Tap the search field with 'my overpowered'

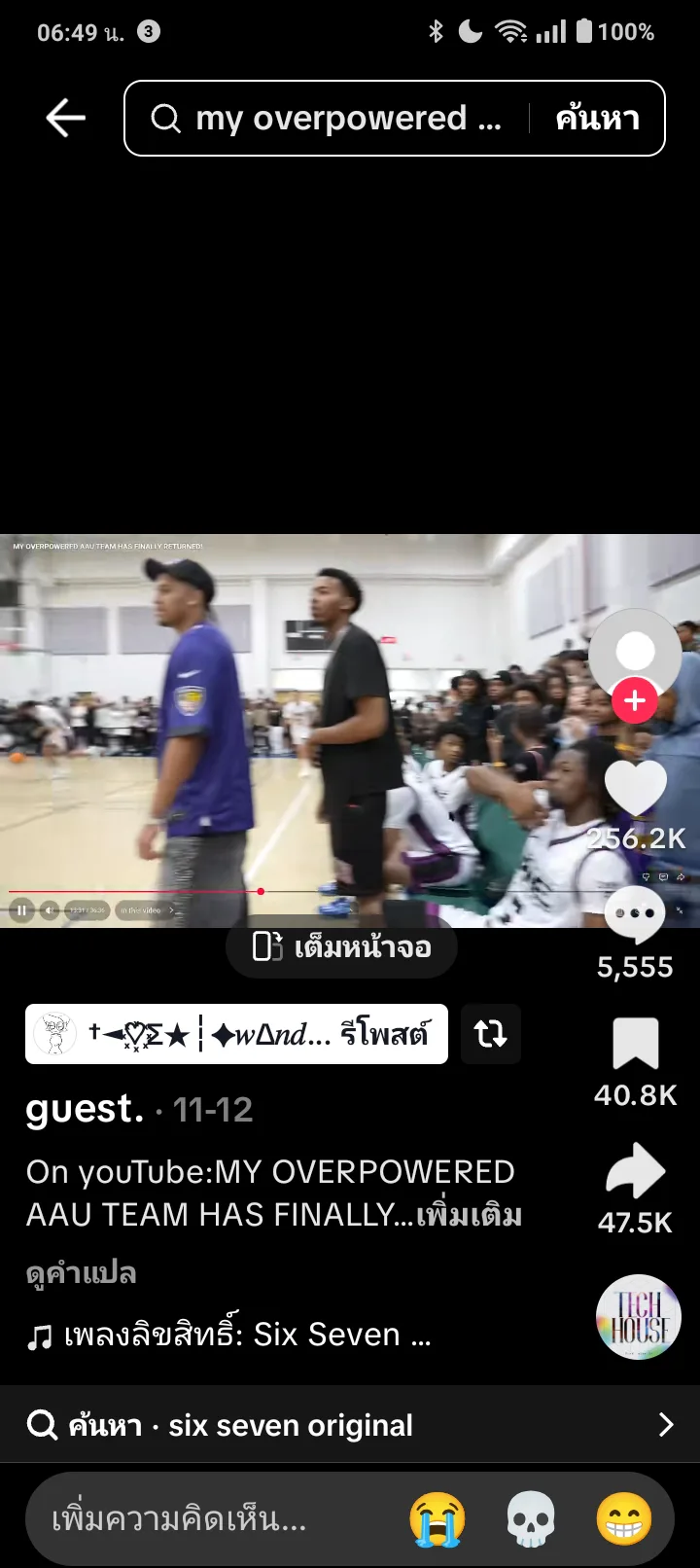331,119
